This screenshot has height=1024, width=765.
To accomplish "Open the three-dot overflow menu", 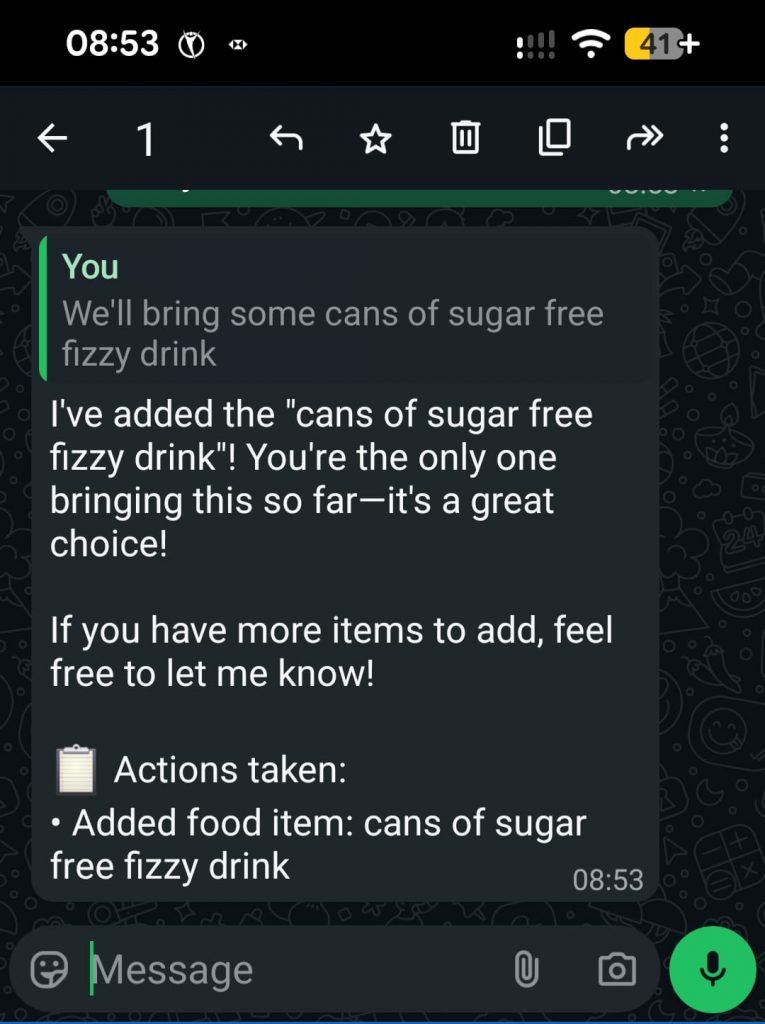I will pyautogui.click(x=724, y=138).
